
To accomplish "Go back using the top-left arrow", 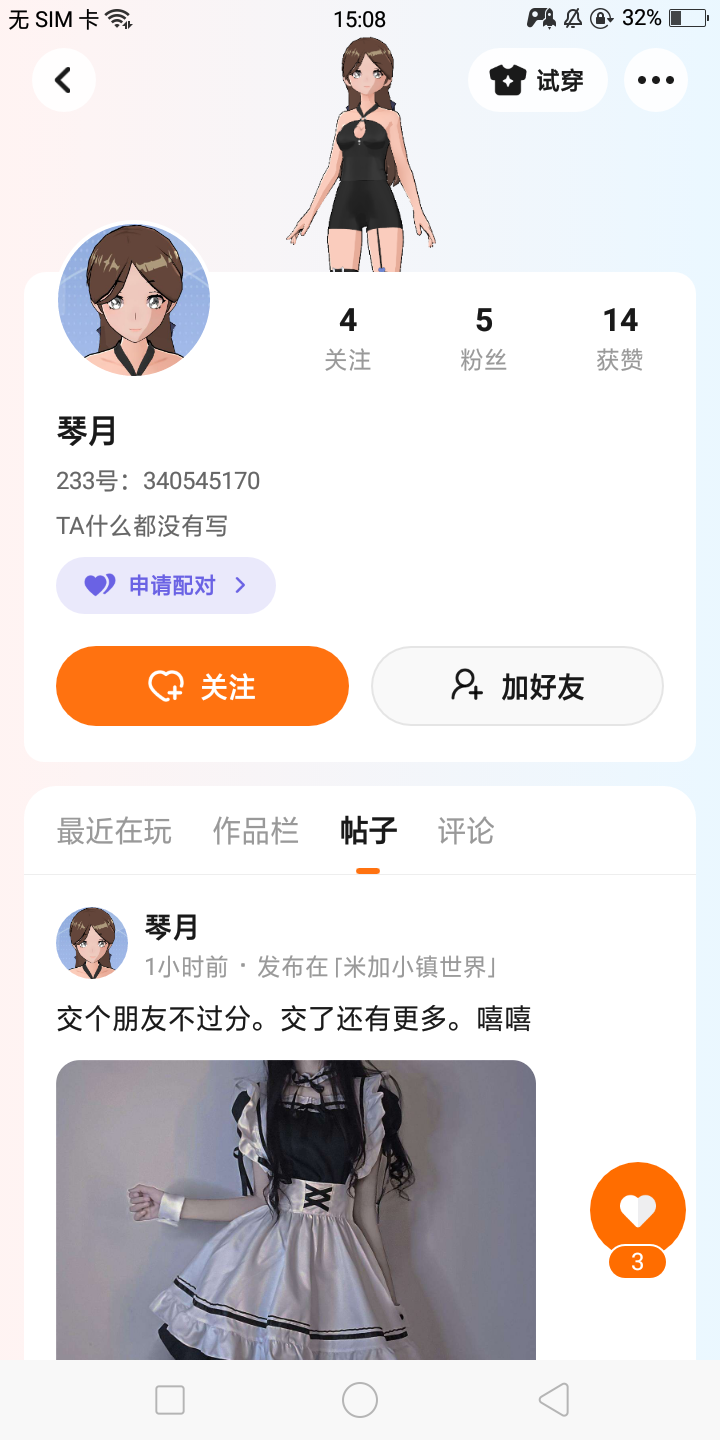I will (63, 80).
